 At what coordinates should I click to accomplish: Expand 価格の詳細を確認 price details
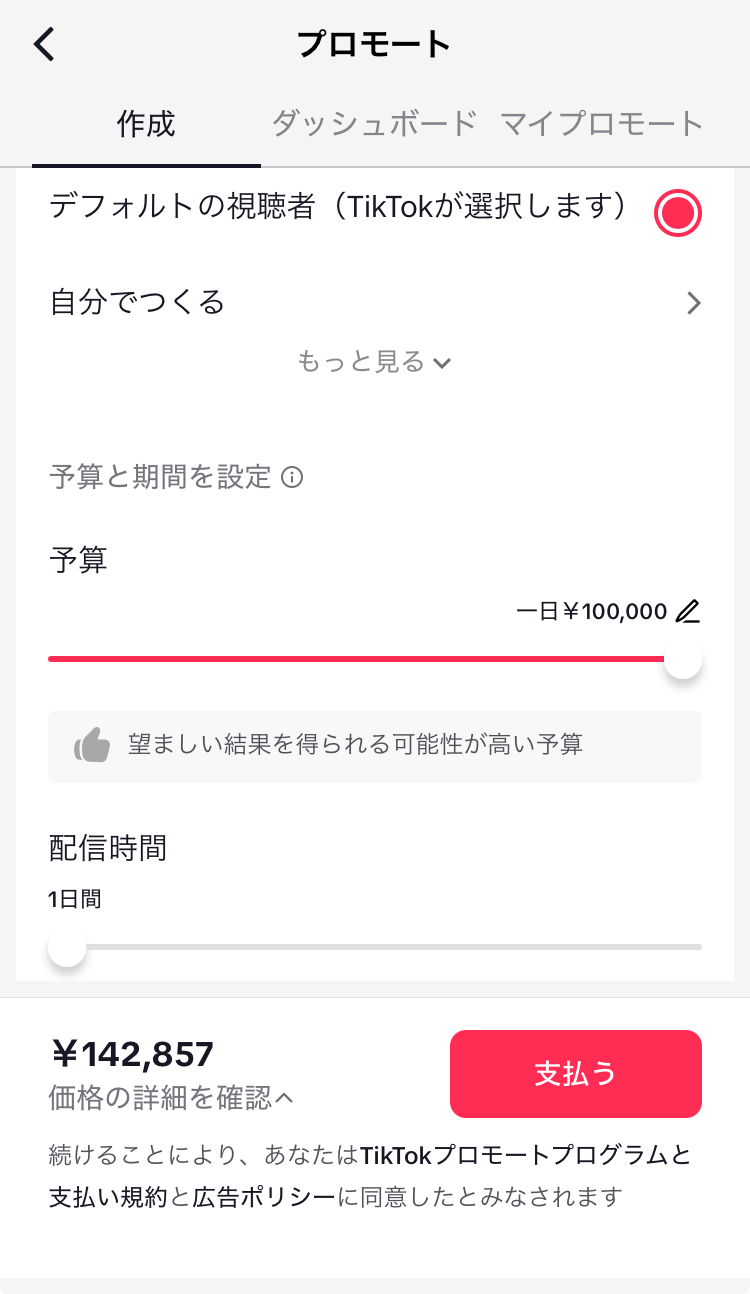(x=171, y=1098)
